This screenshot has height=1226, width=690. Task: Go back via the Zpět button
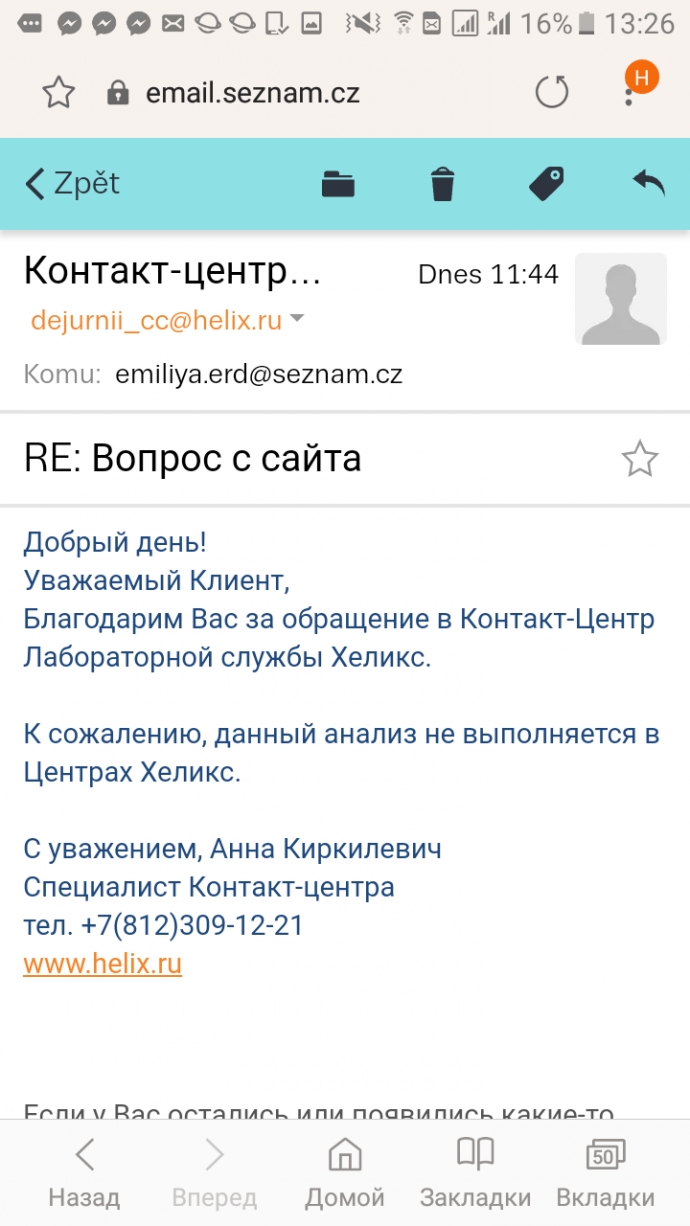(x=72, y=183)
